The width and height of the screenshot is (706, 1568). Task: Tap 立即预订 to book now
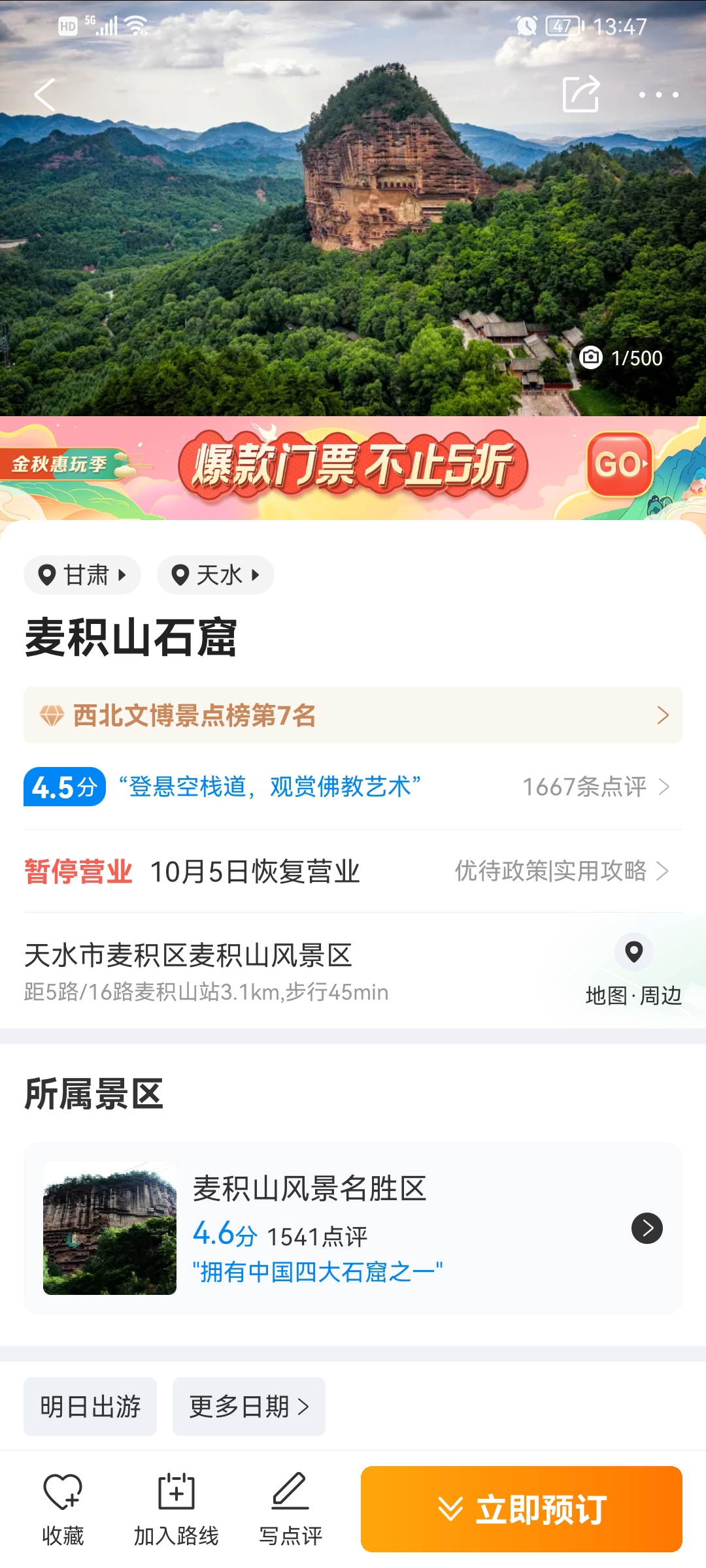pos(522,1509)
